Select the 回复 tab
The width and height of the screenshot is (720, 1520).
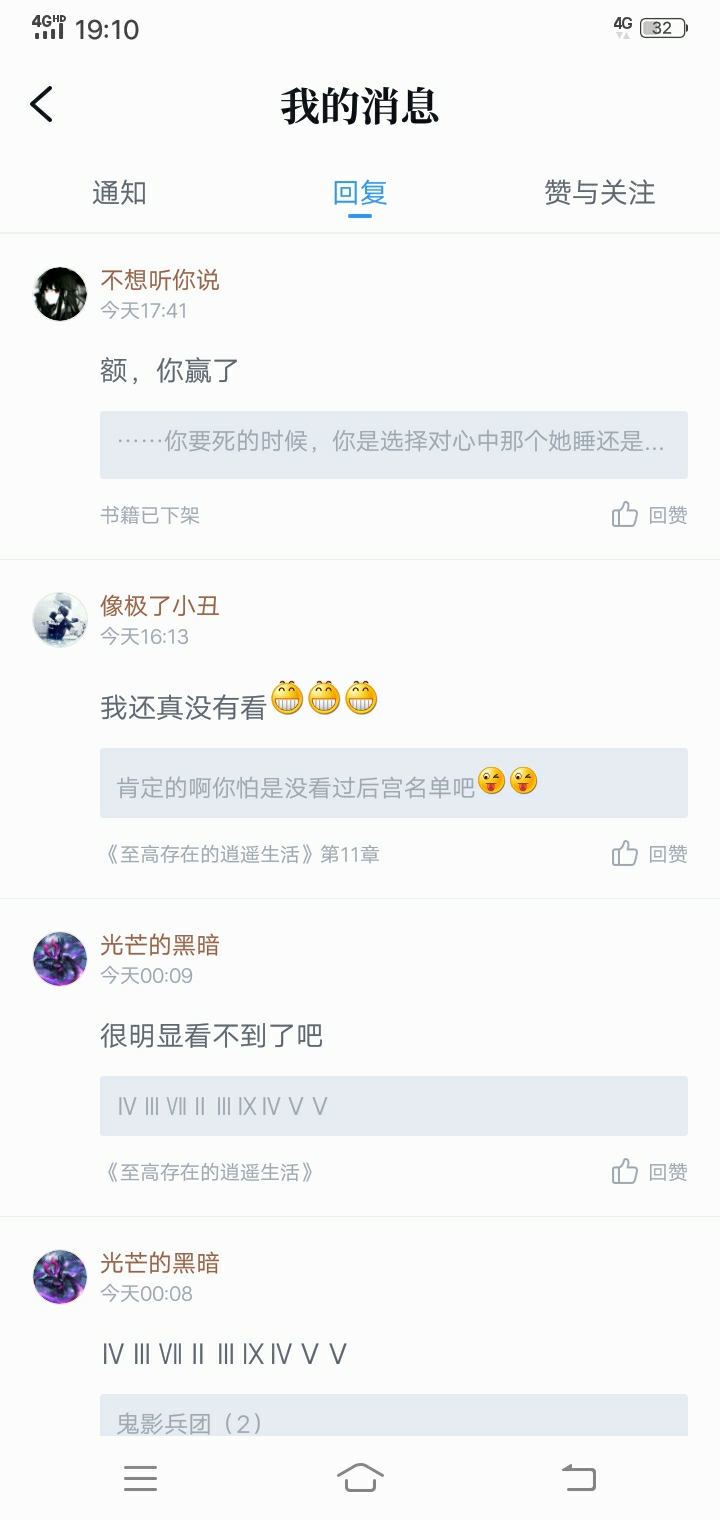[x=360, y=192]
